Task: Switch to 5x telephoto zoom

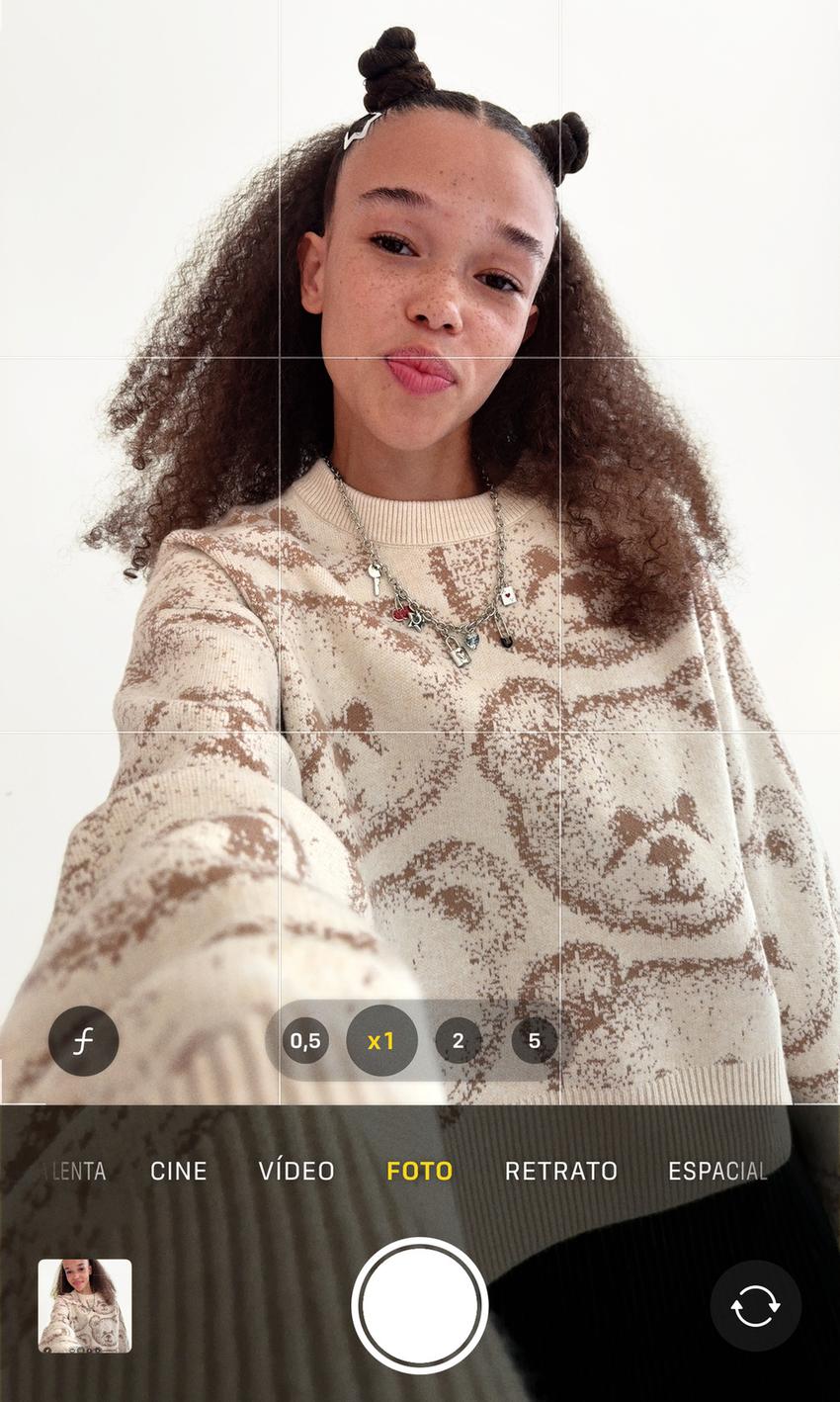Action: tap(535, 1041)
